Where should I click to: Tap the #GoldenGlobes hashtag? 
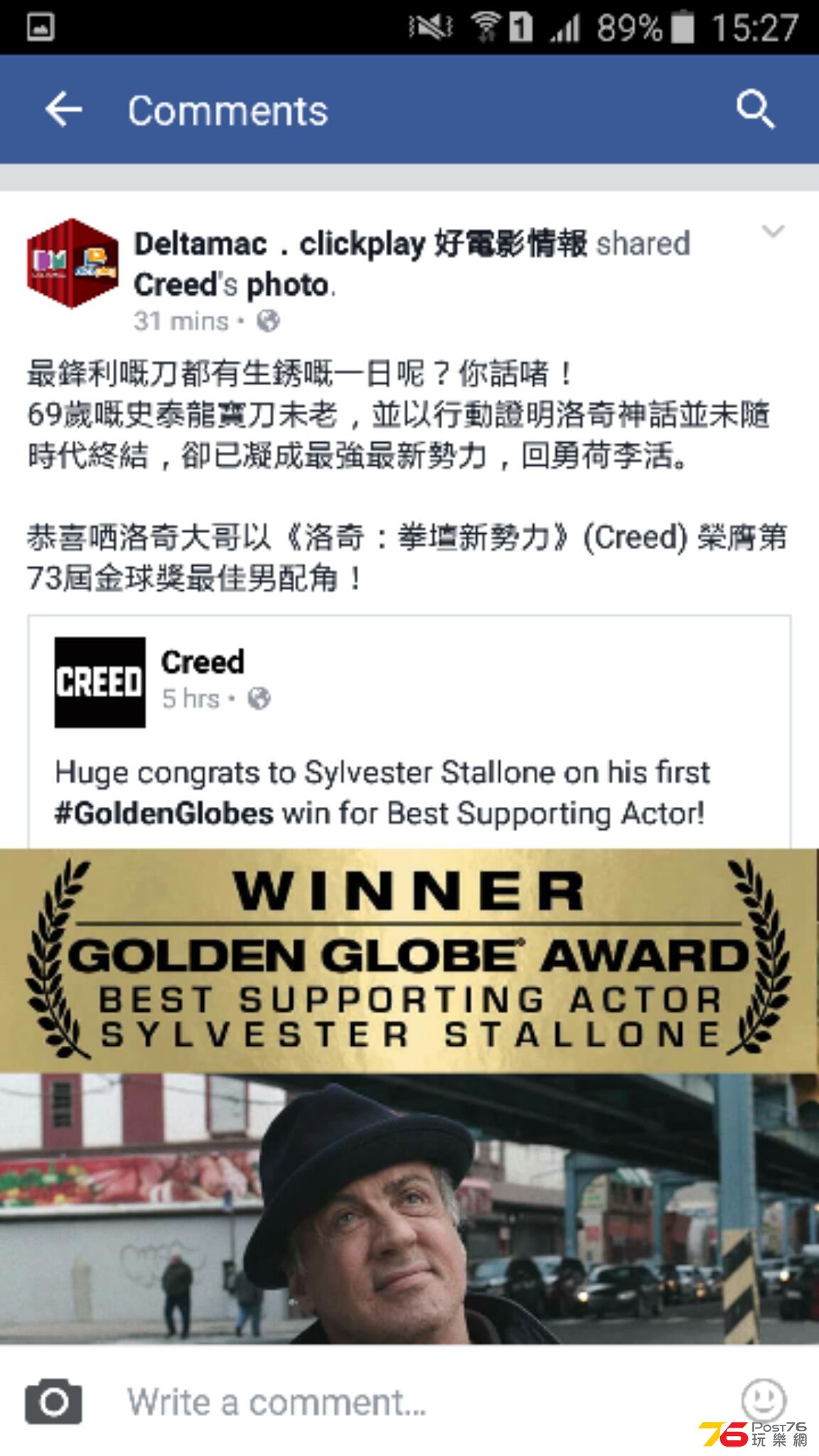pos(164,814)
